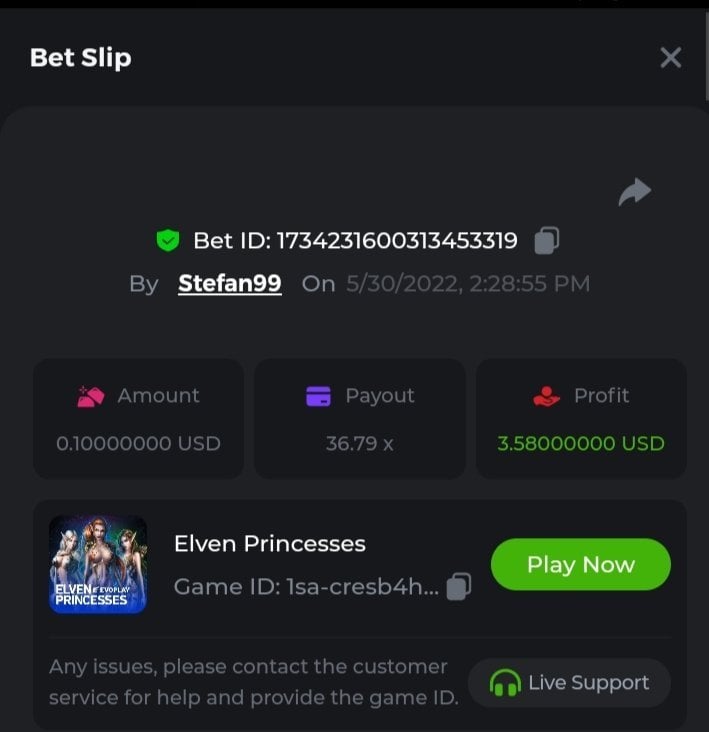The image size is (709, 732).
Task: Contact Live Support
Action: coord(569,683)
